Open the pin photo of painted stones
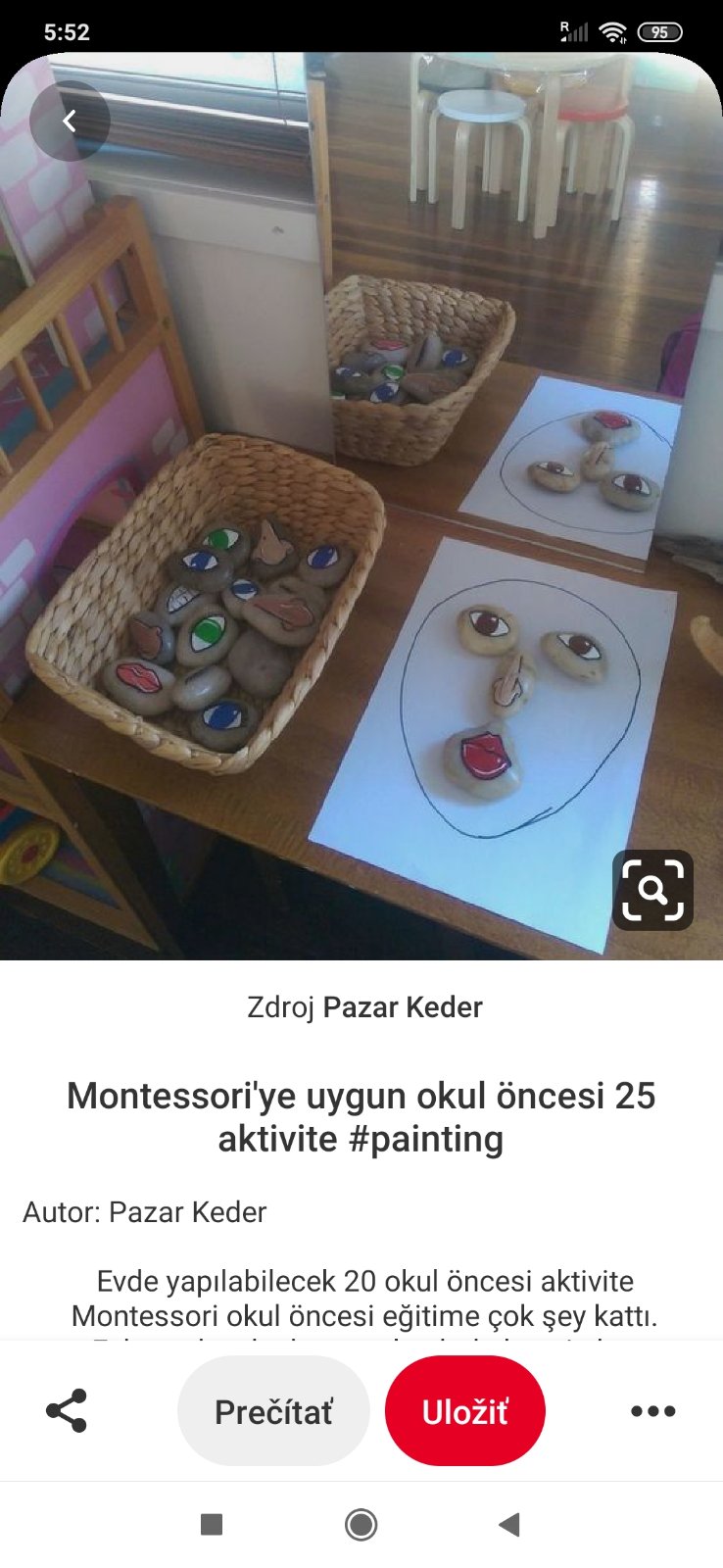The height and width of the screenshot is (1568, 723). tap(361, 510)
